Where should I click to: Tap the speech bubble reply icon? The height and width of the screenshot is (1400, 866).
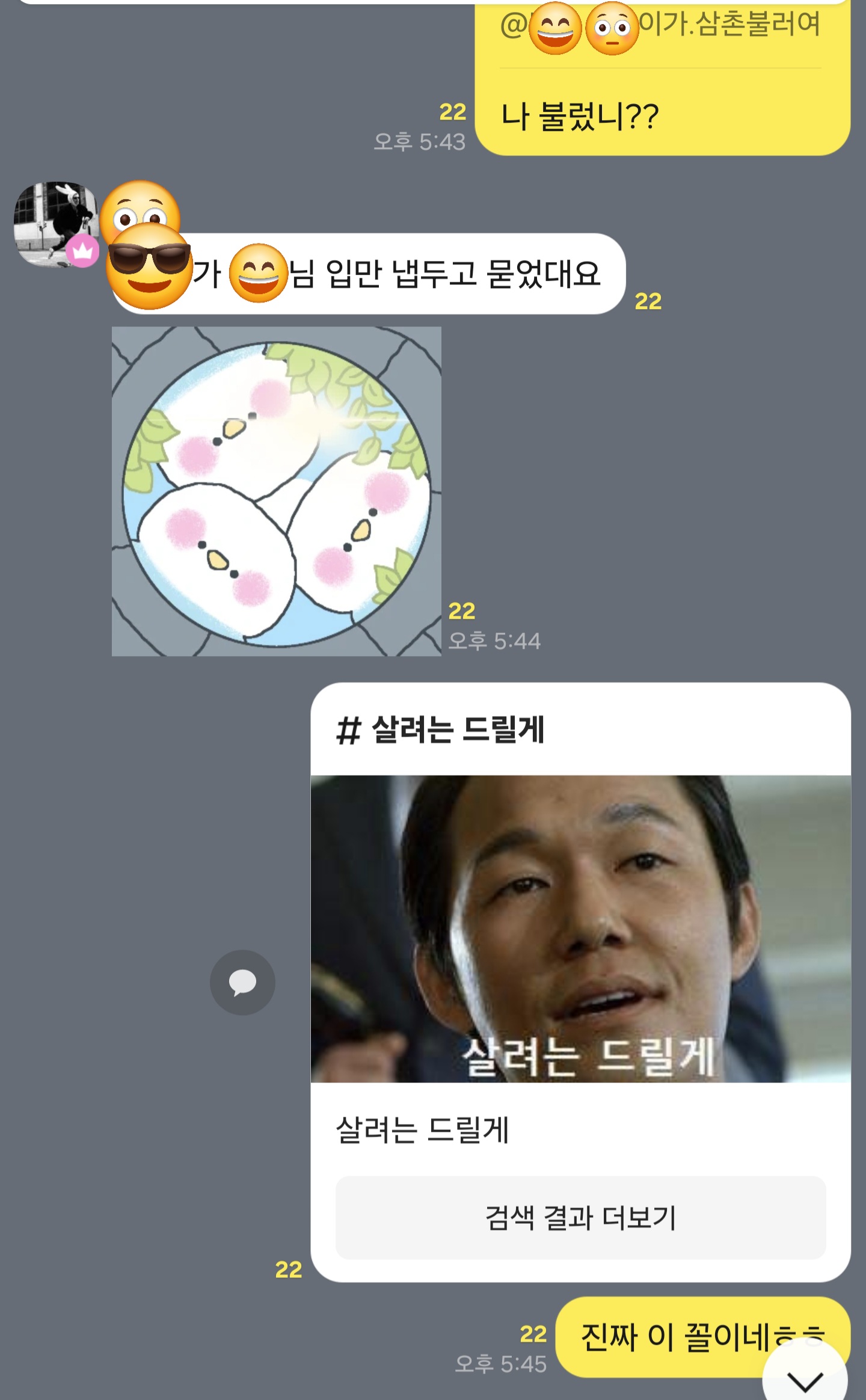click(x=242, y=983)
